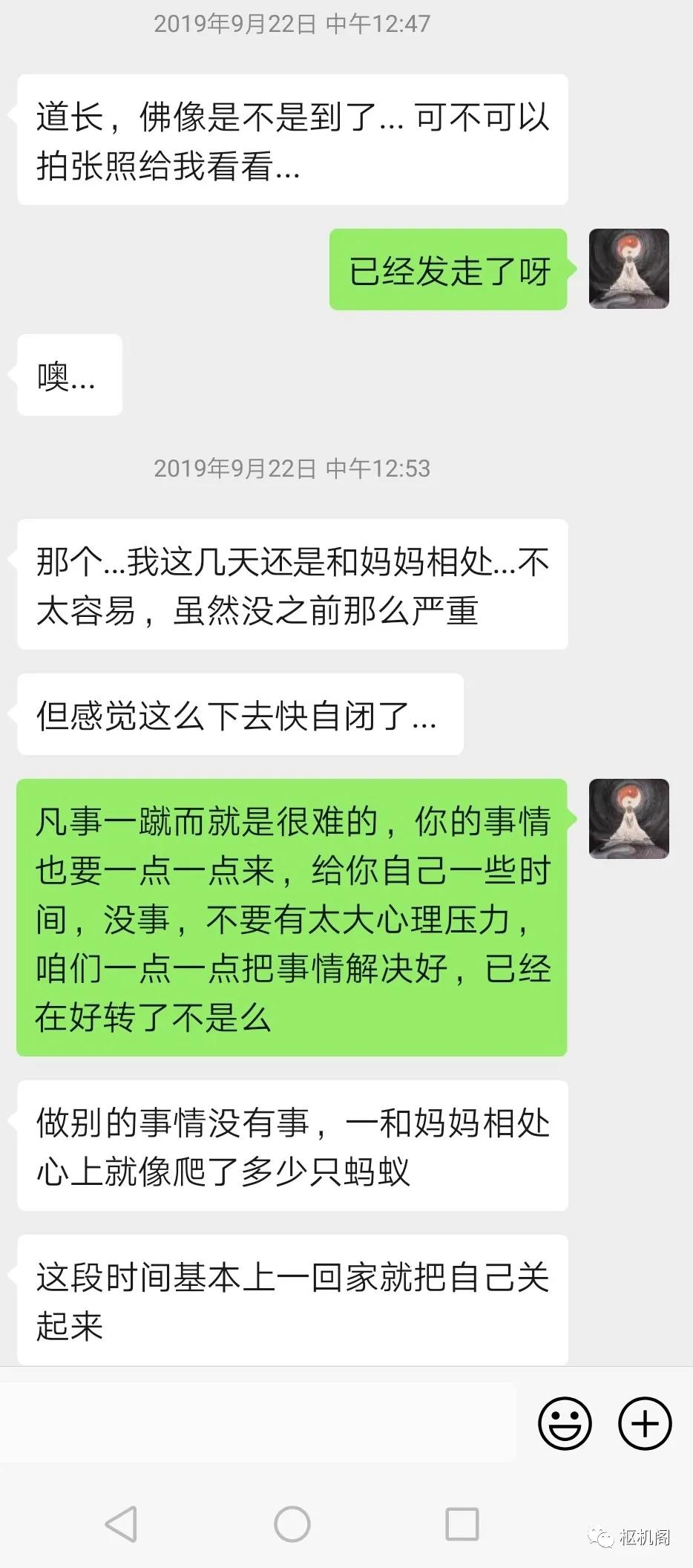Viewport: 693px width, 1568px height.
Task: Open avatar next to 凡事一蹴而就 message
Action: tap(628, 819)
